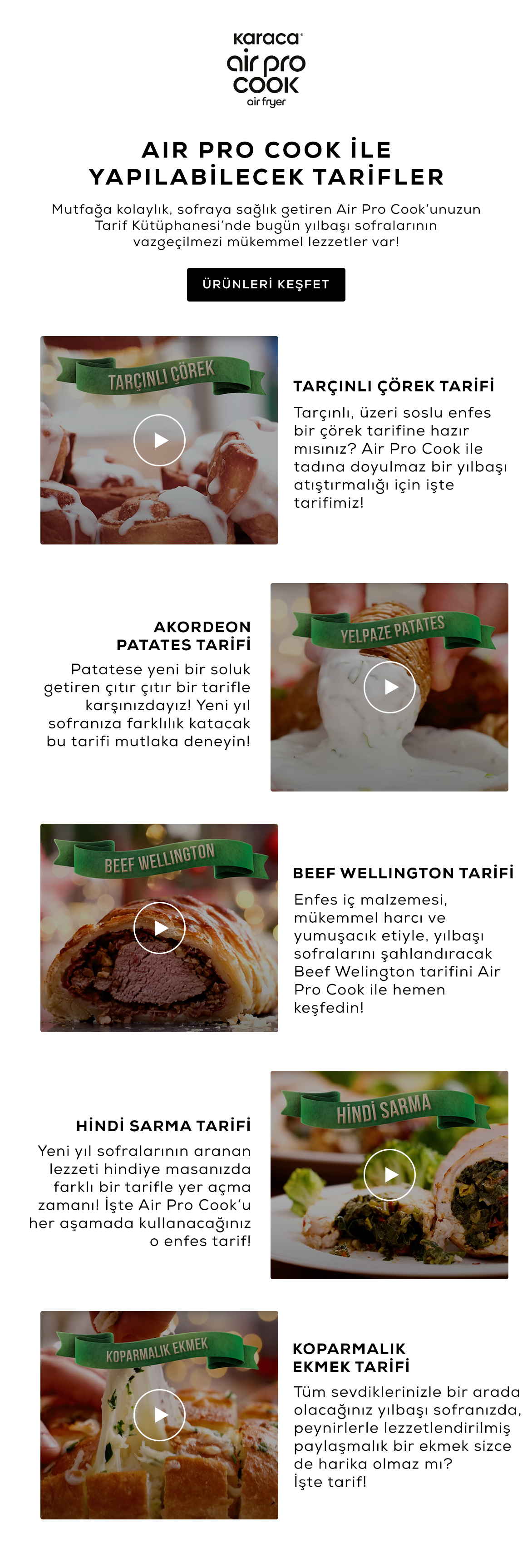The image size is (532, 1568).
Task: Play the Yelpaze Patates recipe video
Action: [x=389, y=687]
